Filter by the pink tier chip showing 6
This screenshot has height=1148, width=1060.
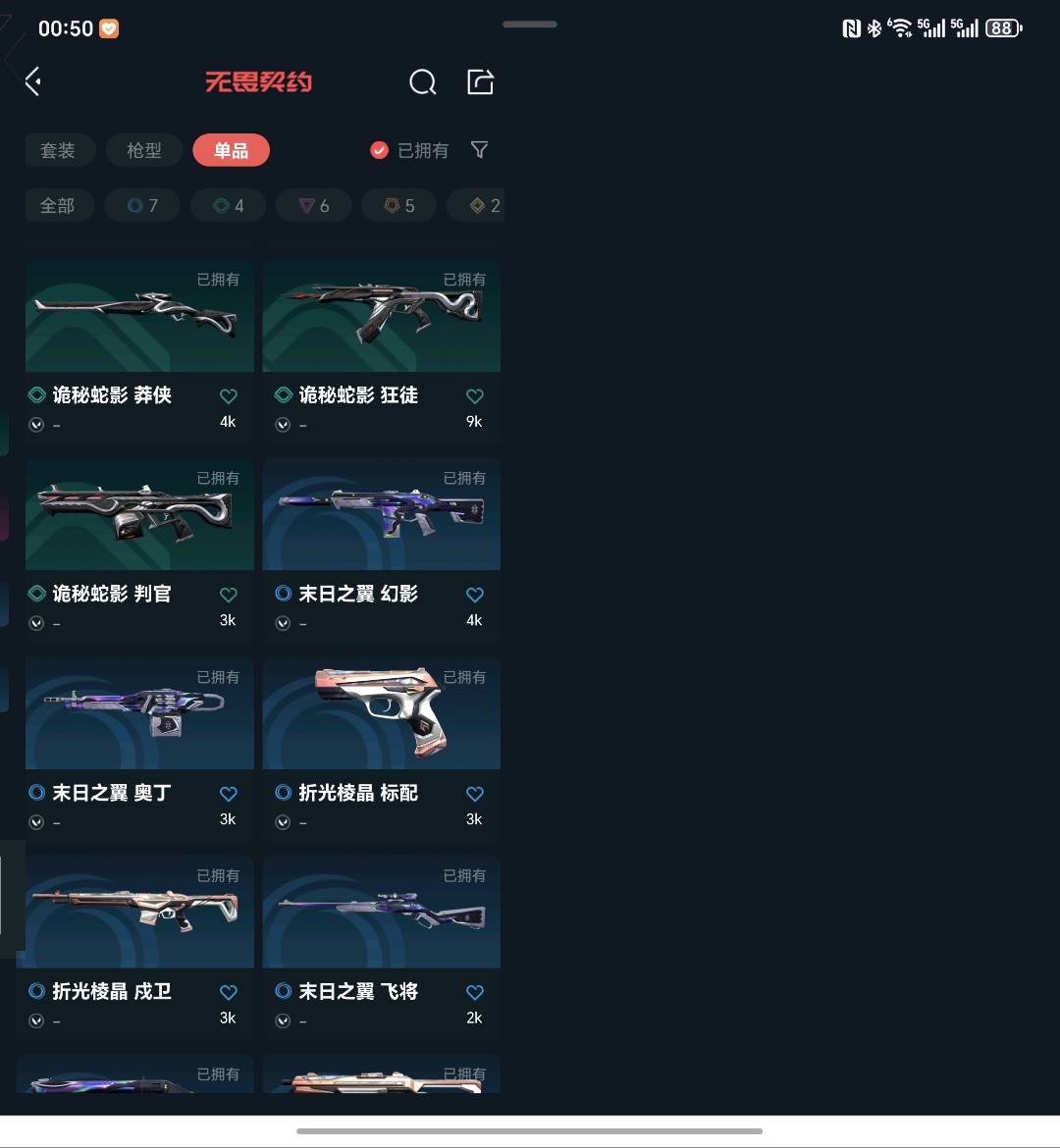(314, 205)
